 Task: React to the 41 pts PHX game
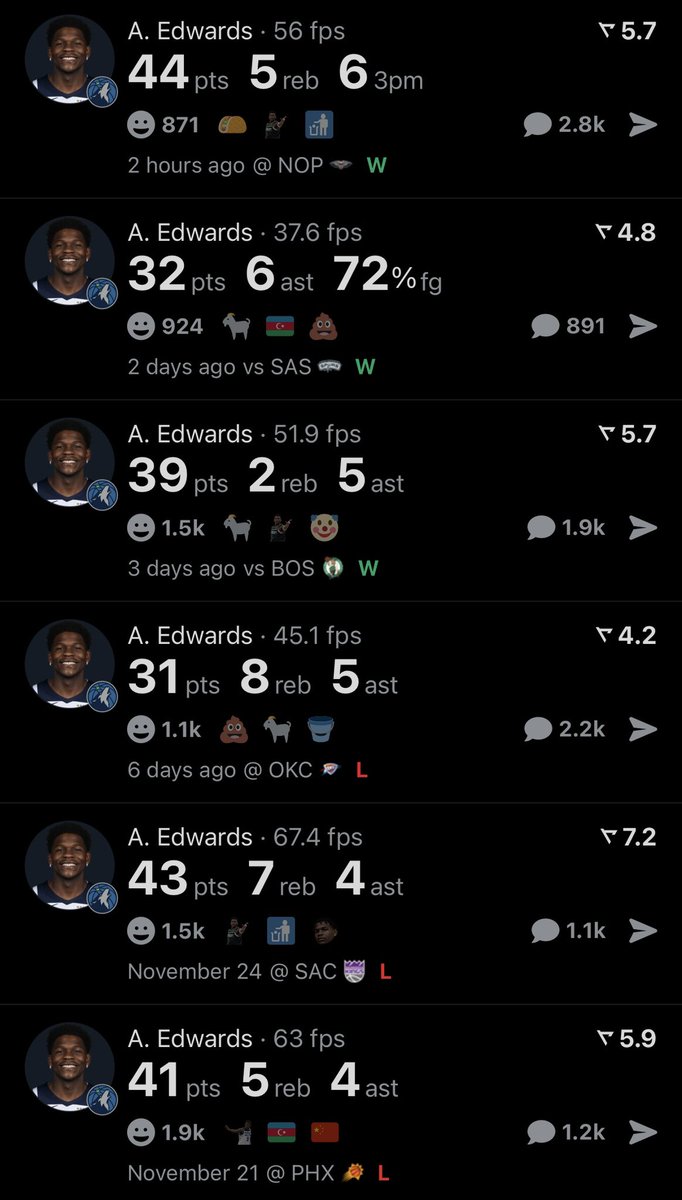tap(143, 1132)
